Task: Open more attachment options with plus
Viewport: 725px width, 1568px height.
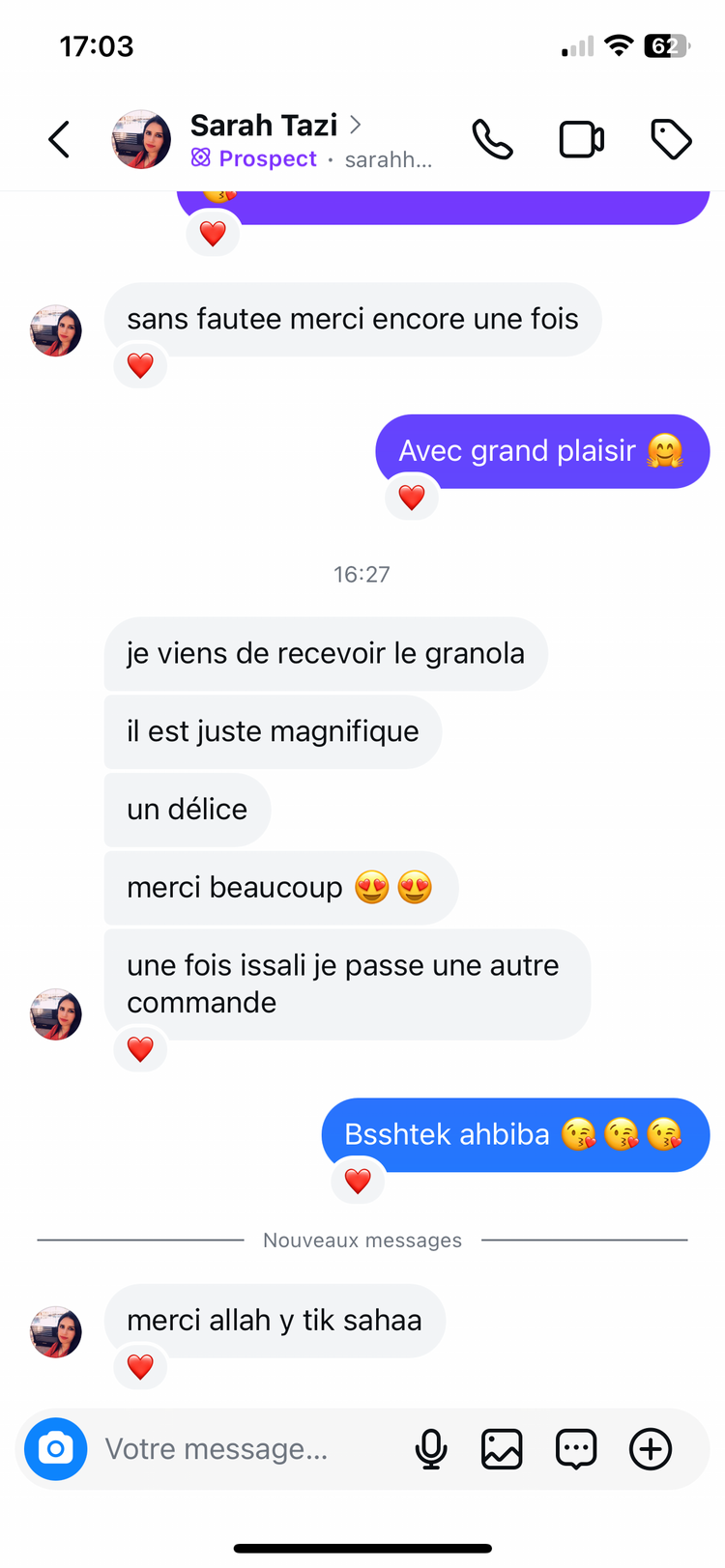Action: click(x=651, y=1448)
